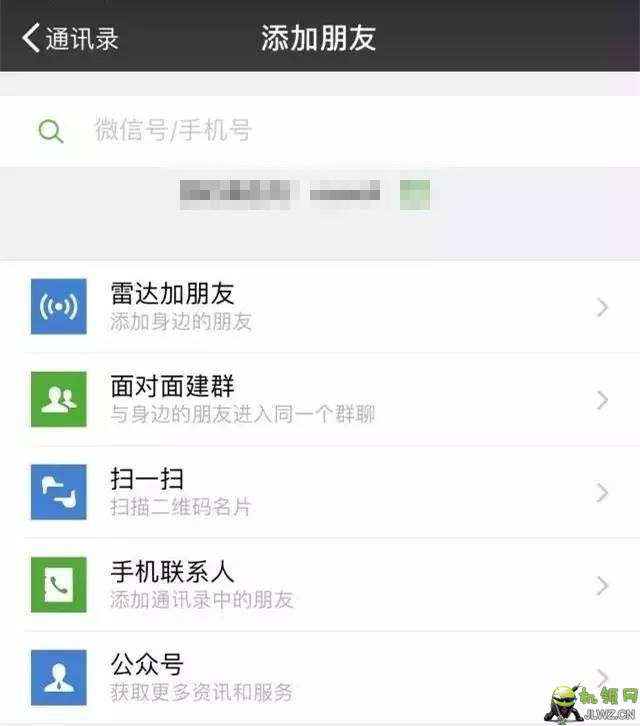Open 手机联系人
Viewport: 640px width, 726px height.
(320, 584)
